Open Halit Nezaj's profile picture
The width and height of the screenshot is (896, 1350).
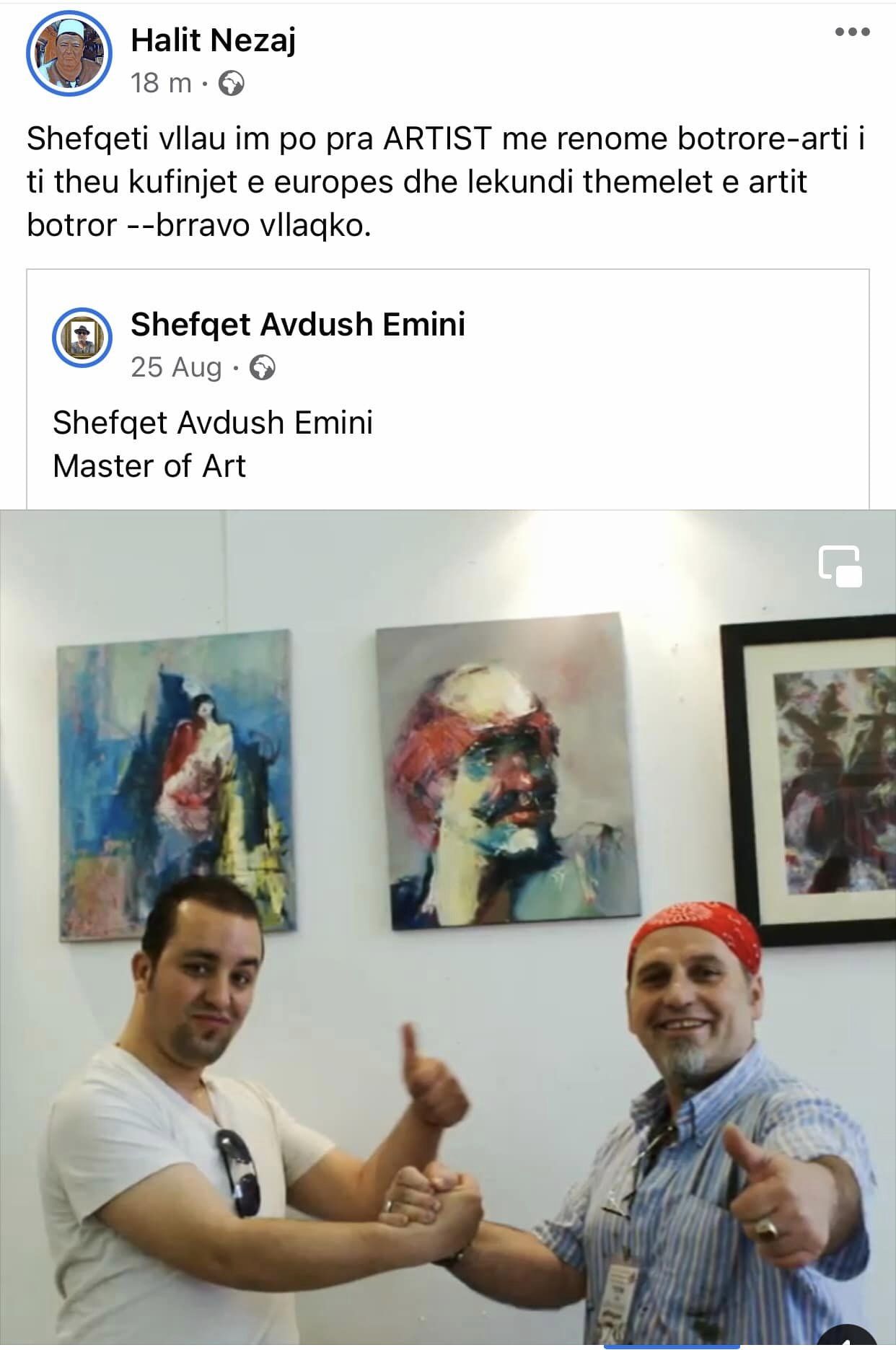pos(69,53)
